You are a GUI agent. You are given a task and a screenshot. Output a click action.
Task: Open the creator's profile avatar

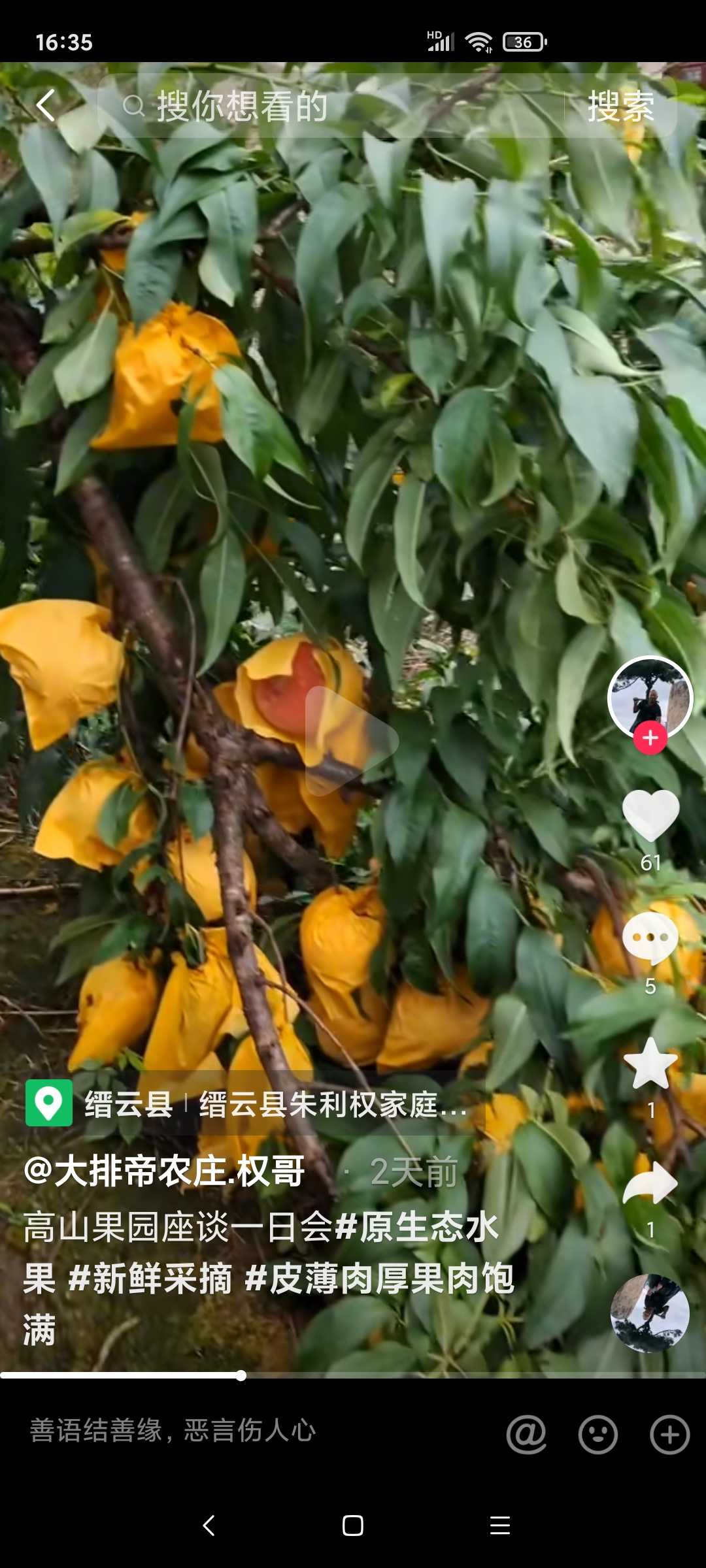click(649, 696)
